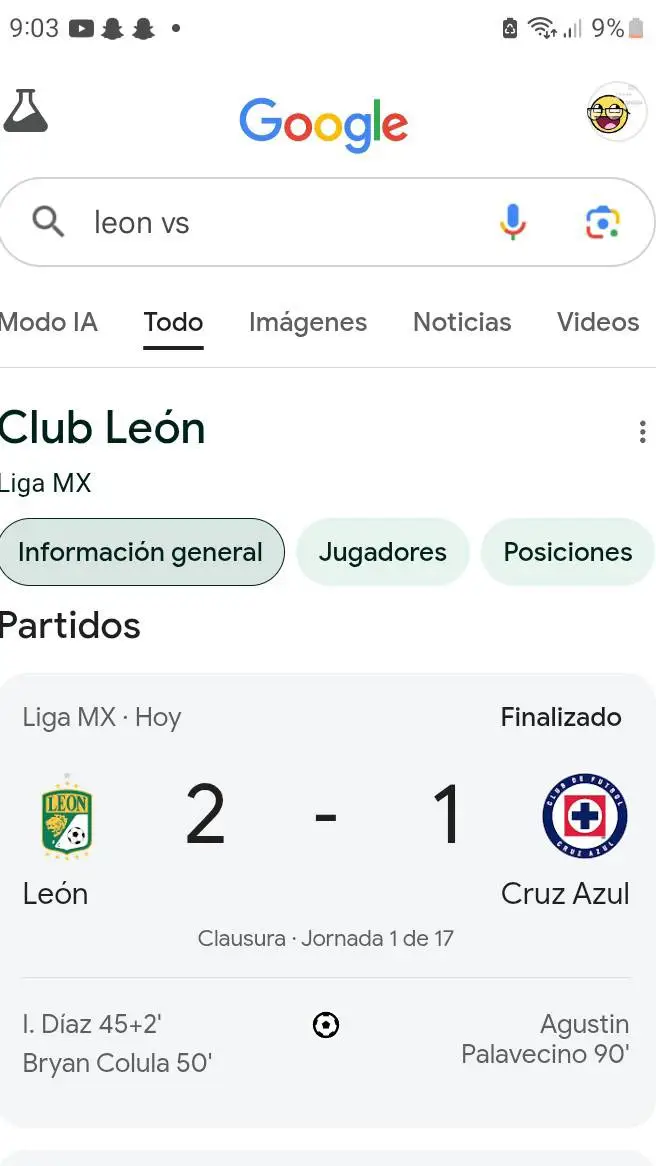This screenshot has height=1166, width=656.
Task: Show the Noticias tab
Action: pyautogui.click(x=462, y=322)
